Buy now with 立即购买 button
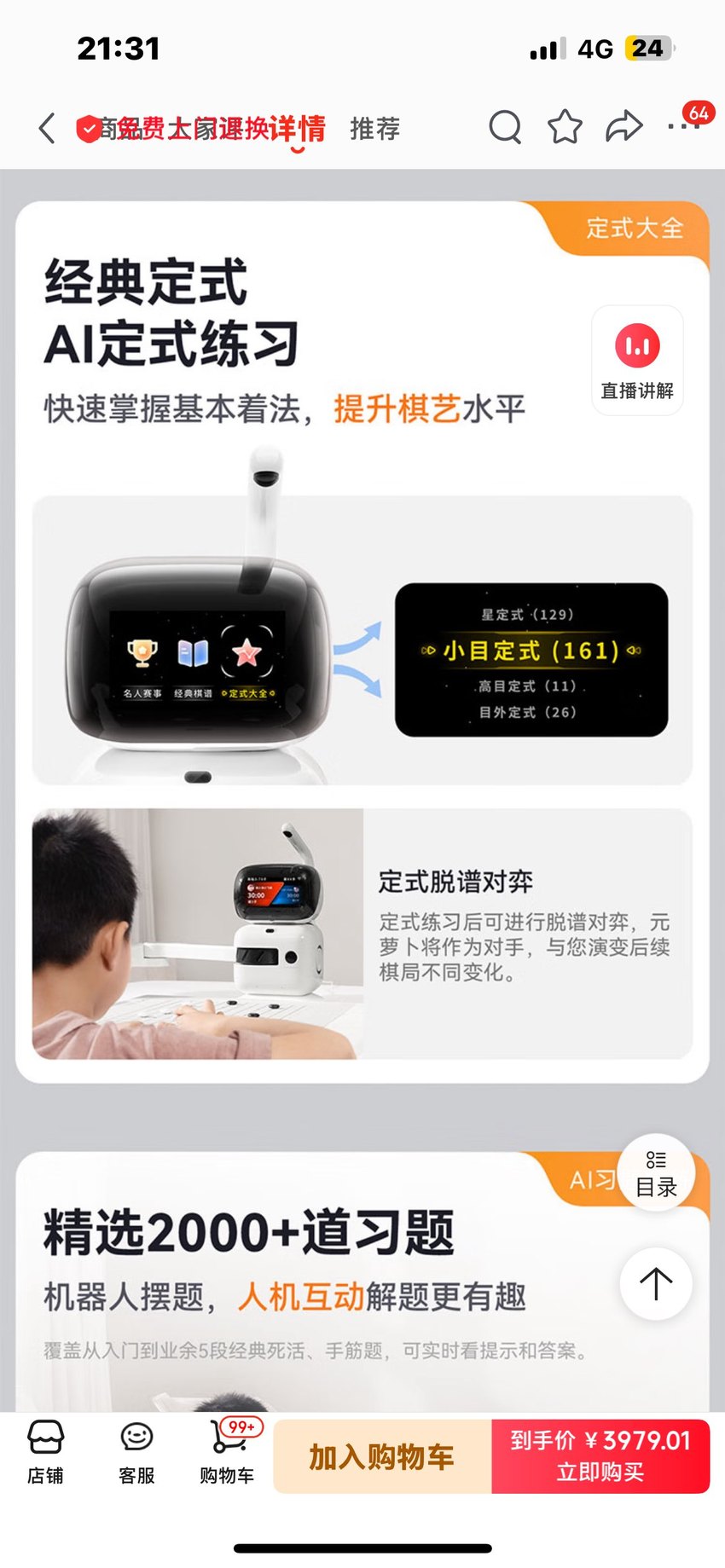Image resolution: width=725 pixels, height=1568 pixels. coord(600,1456)
